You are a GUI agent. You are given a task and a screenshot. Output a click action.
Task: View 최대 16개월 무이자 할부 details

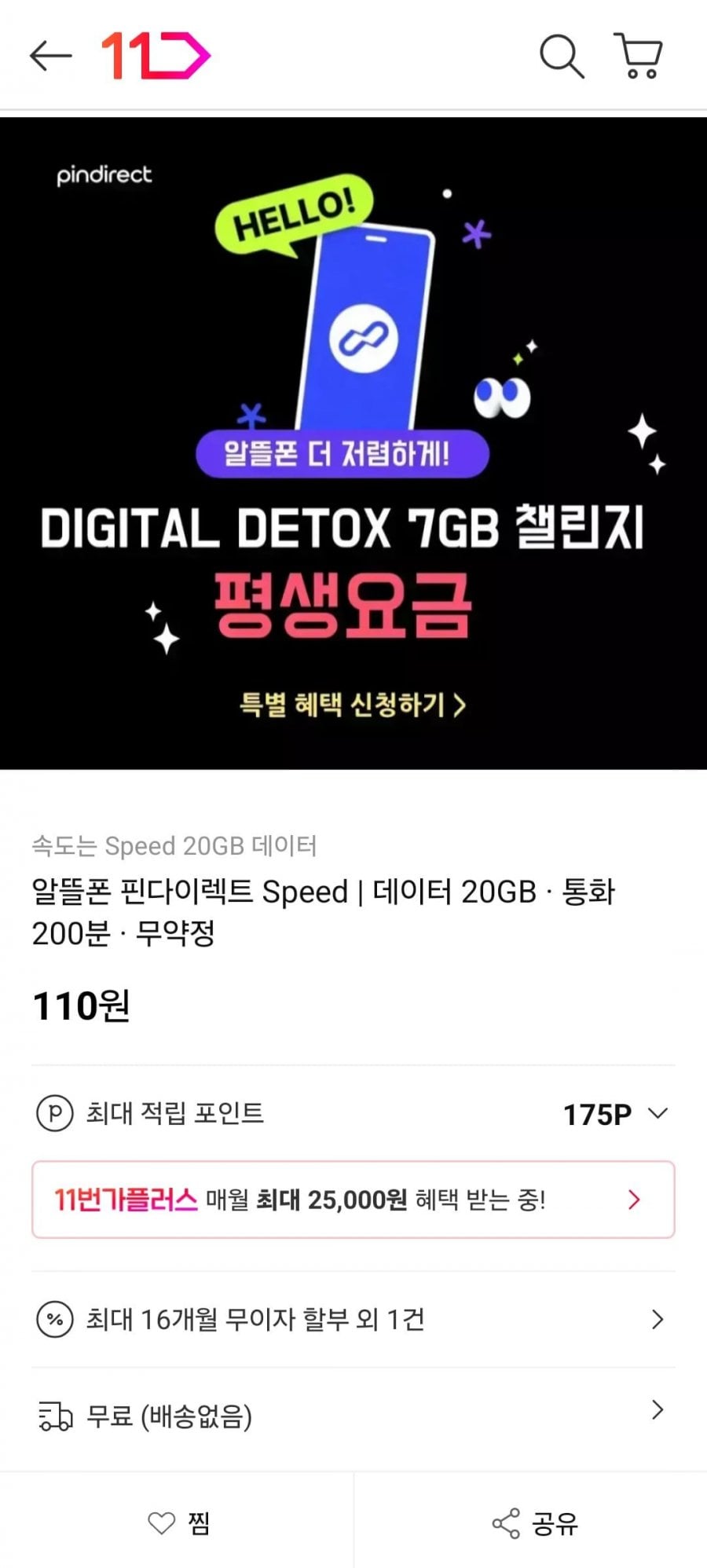click(353, 1319)
